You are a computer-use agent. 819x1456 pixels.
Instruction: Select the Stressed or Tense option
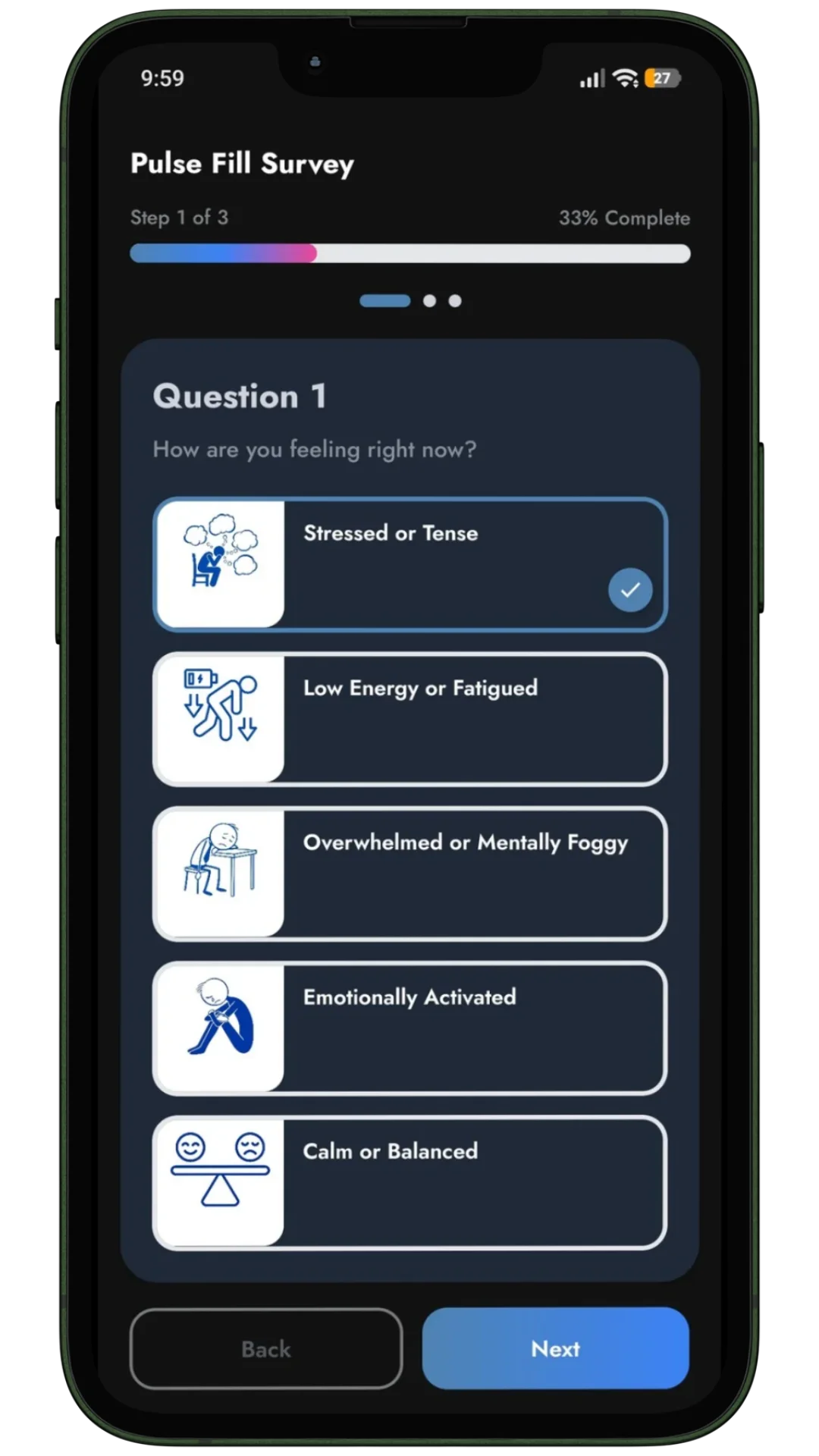point(409,564)
